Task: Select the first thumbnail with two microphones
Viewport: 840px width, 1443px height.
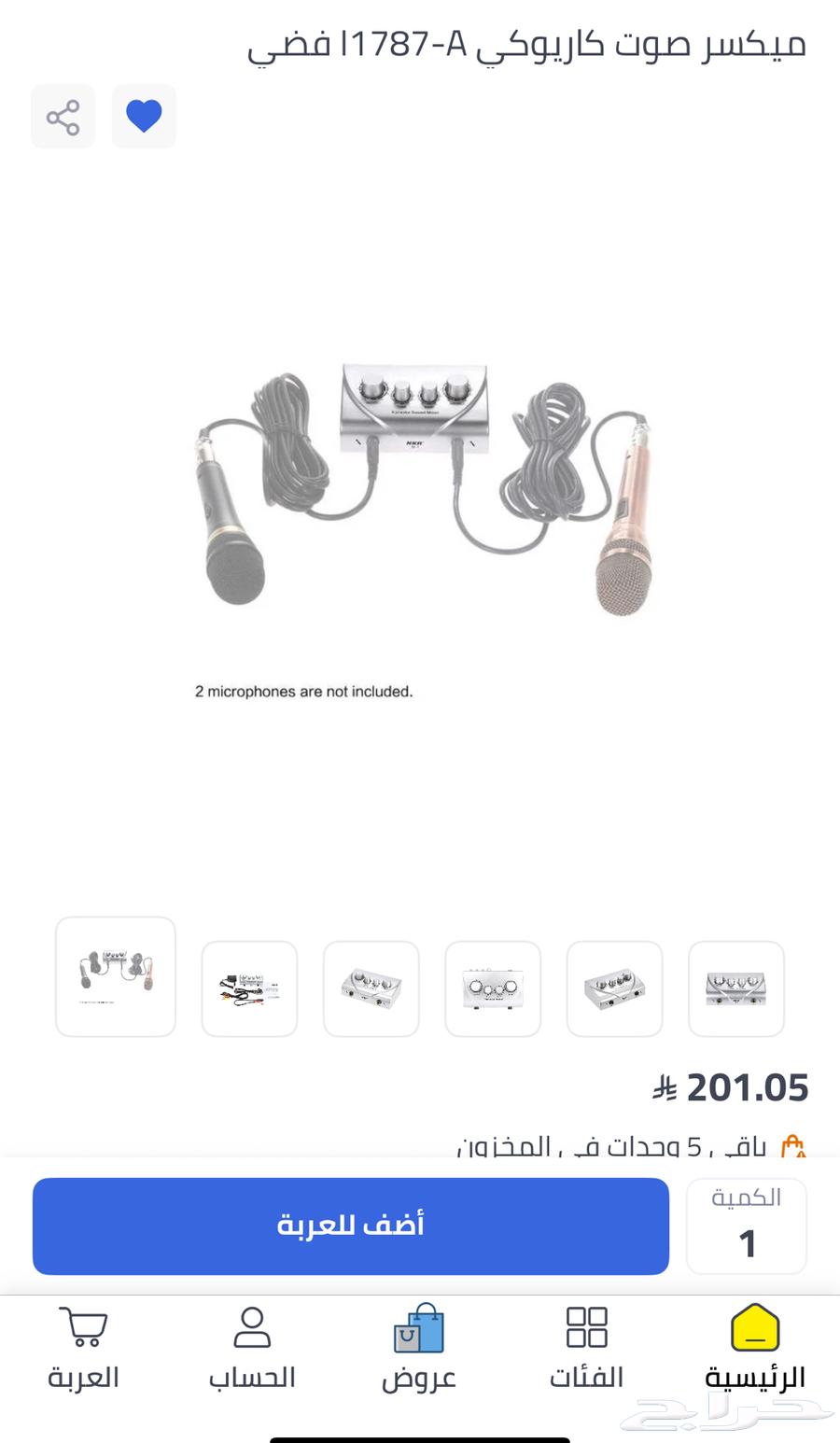Action: pyautogui.click(x=115, y=976)
